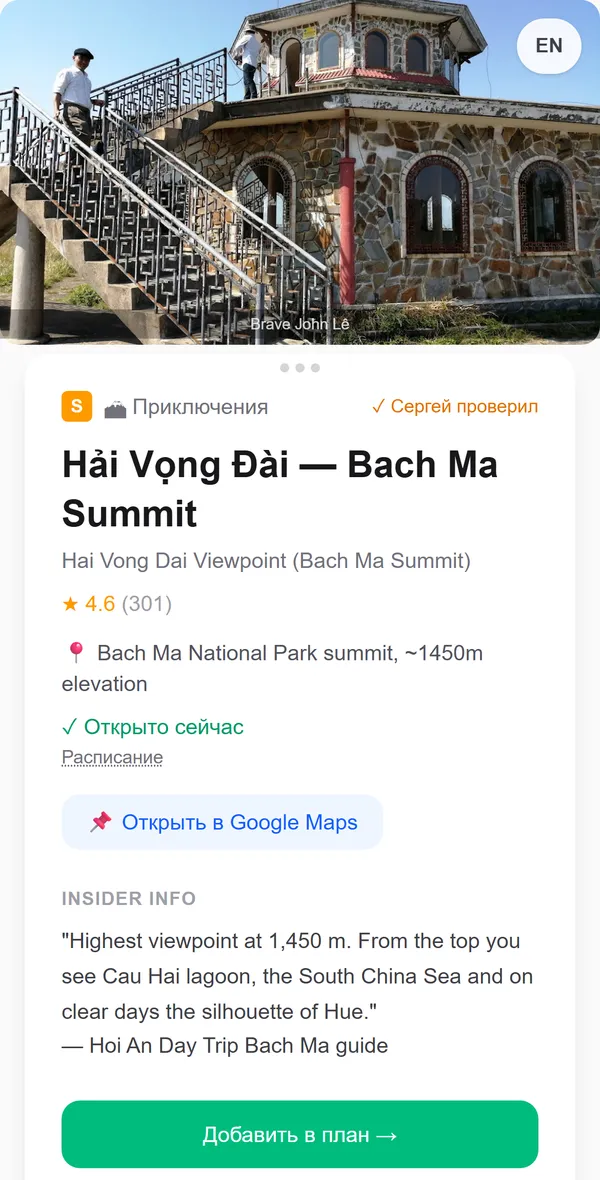Open location in Google Maps
Image resolution: width=600 pixels, height=1180 pixels.
coord(222,822)
